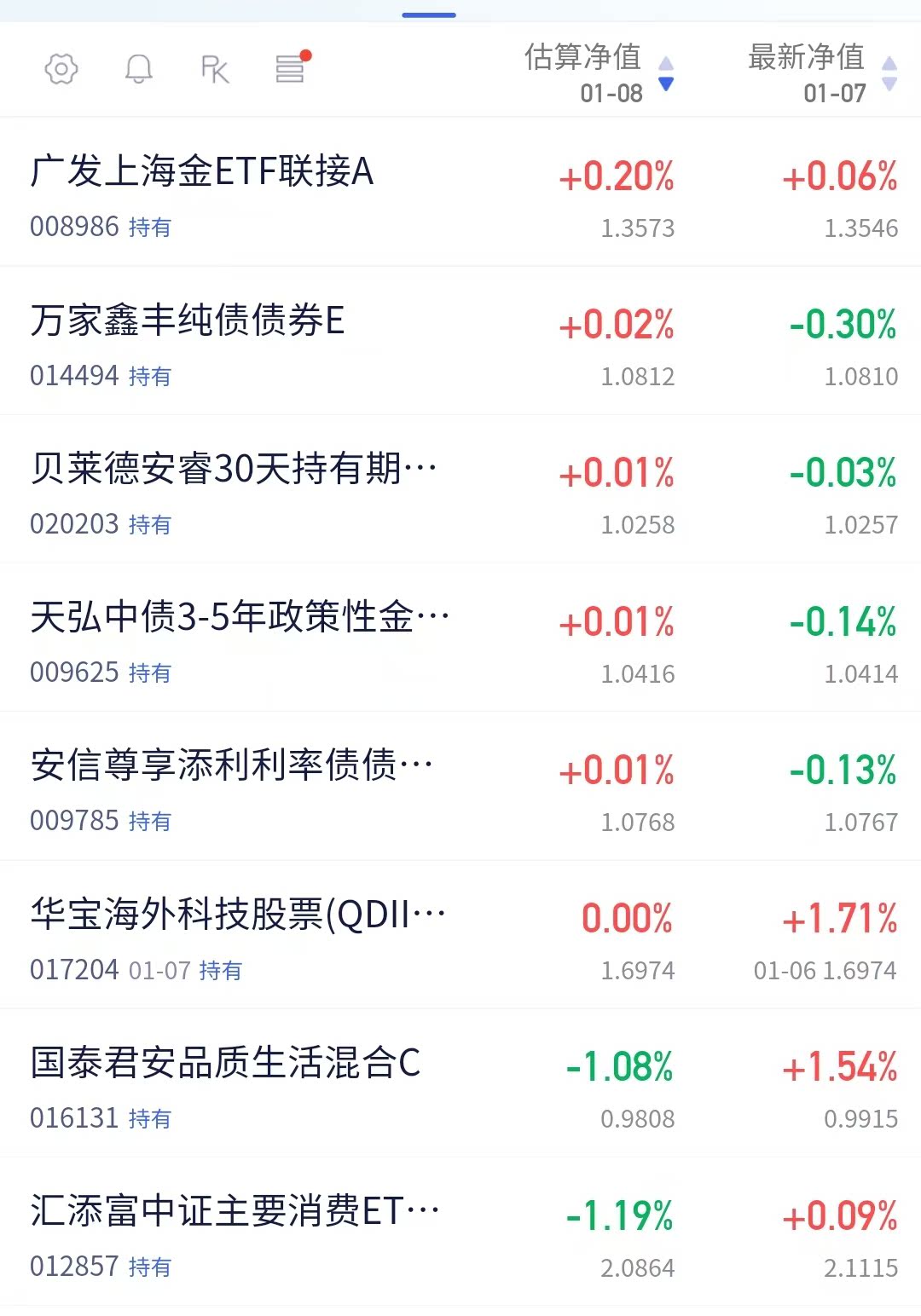This screenshot has height=1316, width=921.
Task: Open the fund list editor with red badge
Action: 291,68
